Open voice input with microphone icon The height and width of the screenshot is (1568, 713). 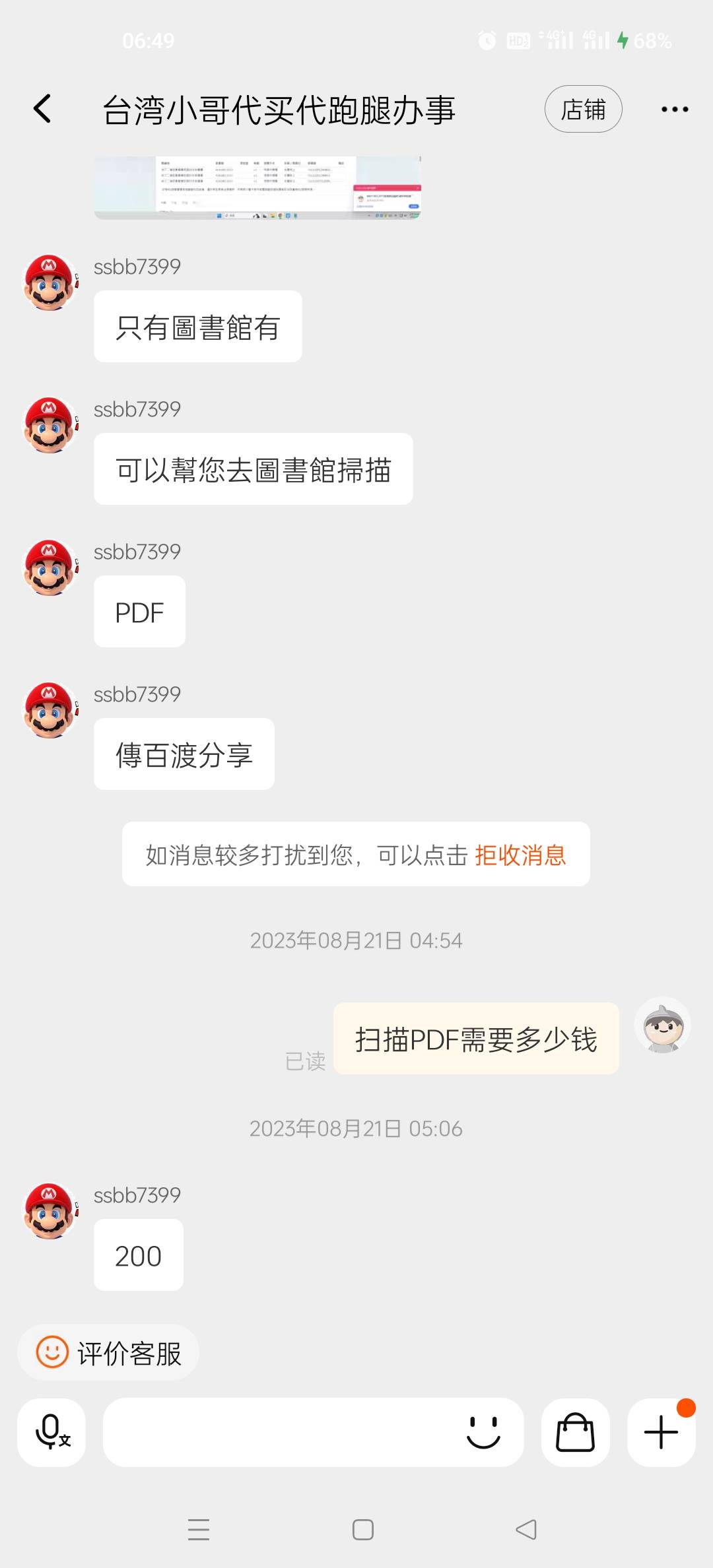pyautogui.click(x=51, y=1433)
